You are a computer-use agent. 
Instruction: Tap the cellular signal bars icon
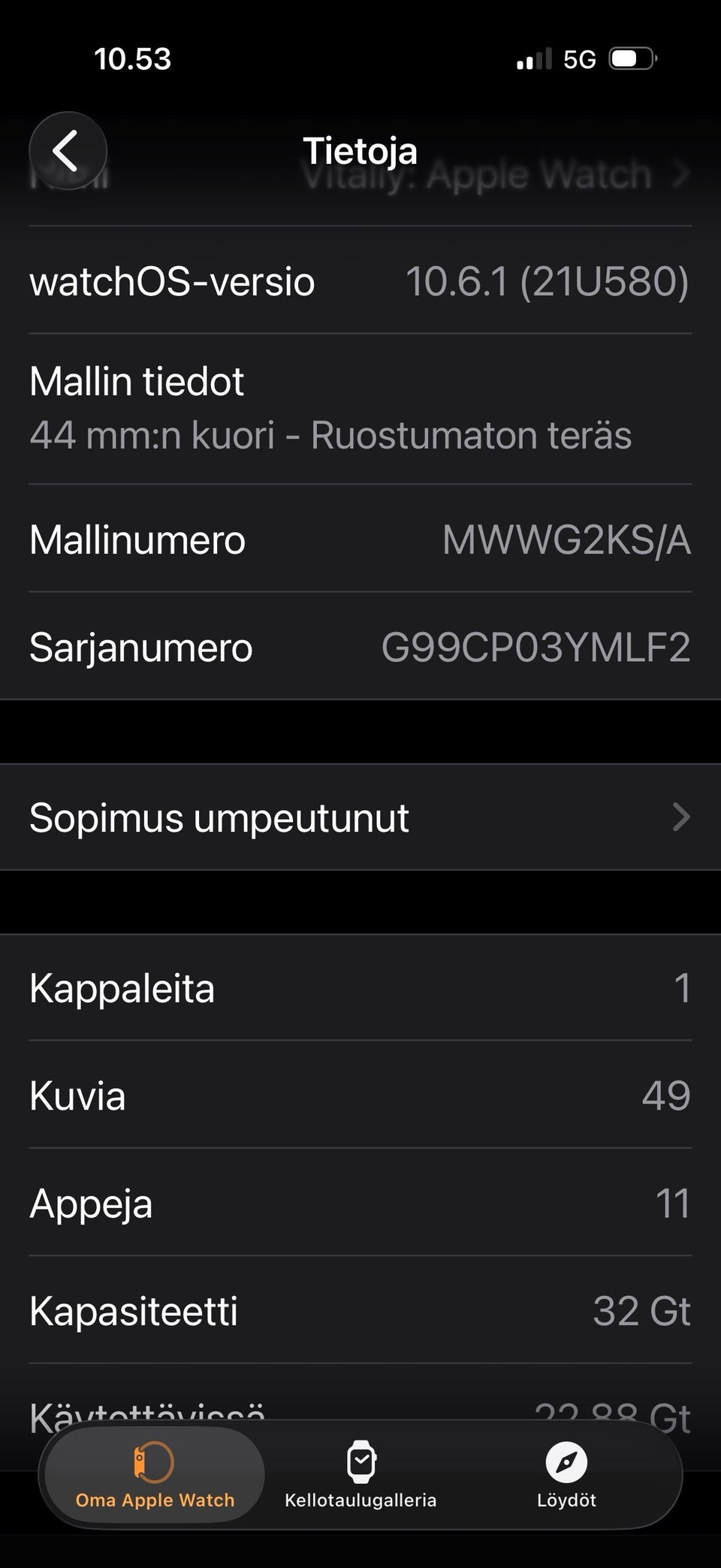pos(535,59)
